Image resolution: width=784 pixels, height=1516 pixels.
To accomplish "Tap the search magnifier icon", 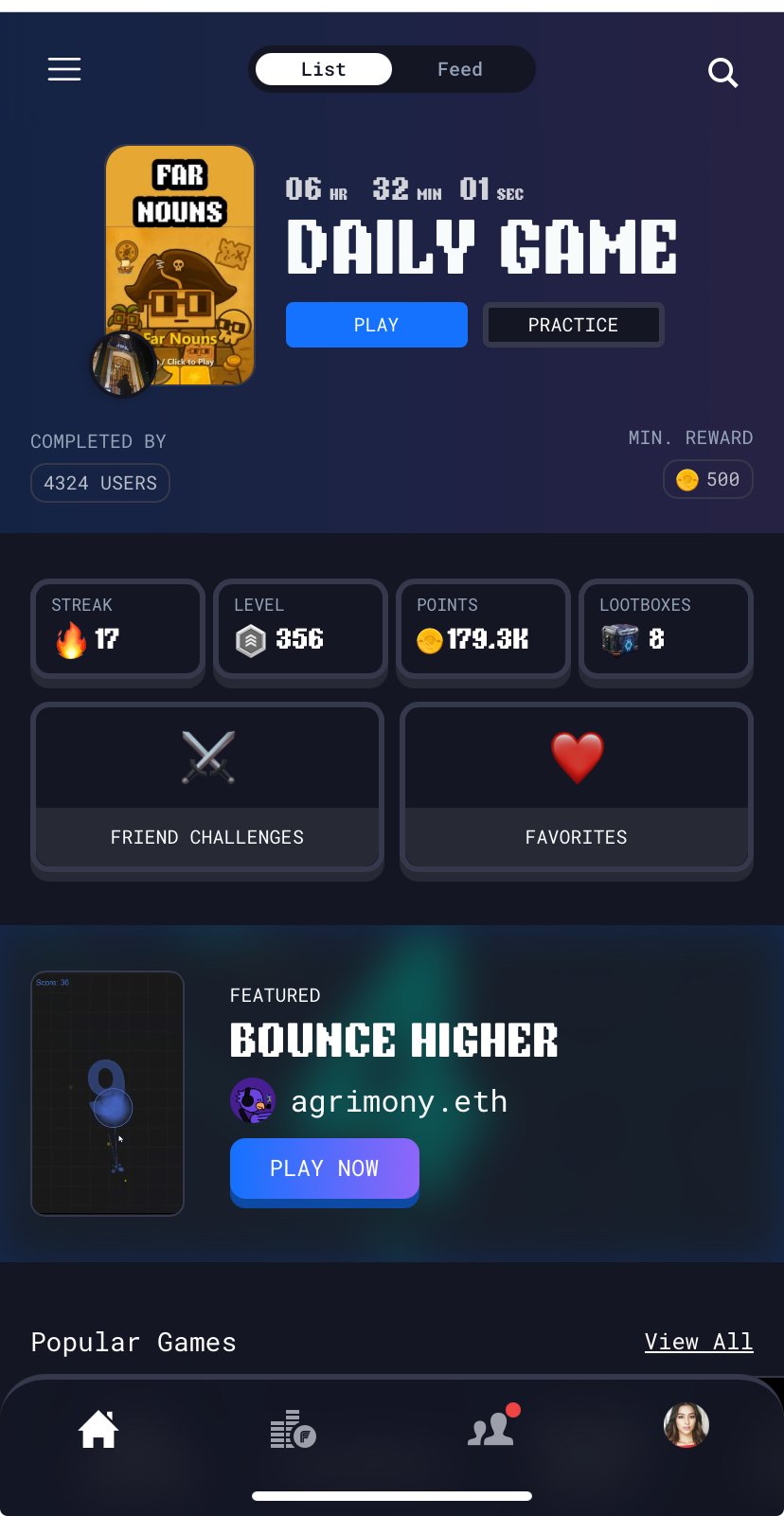I will coord(722,72).
